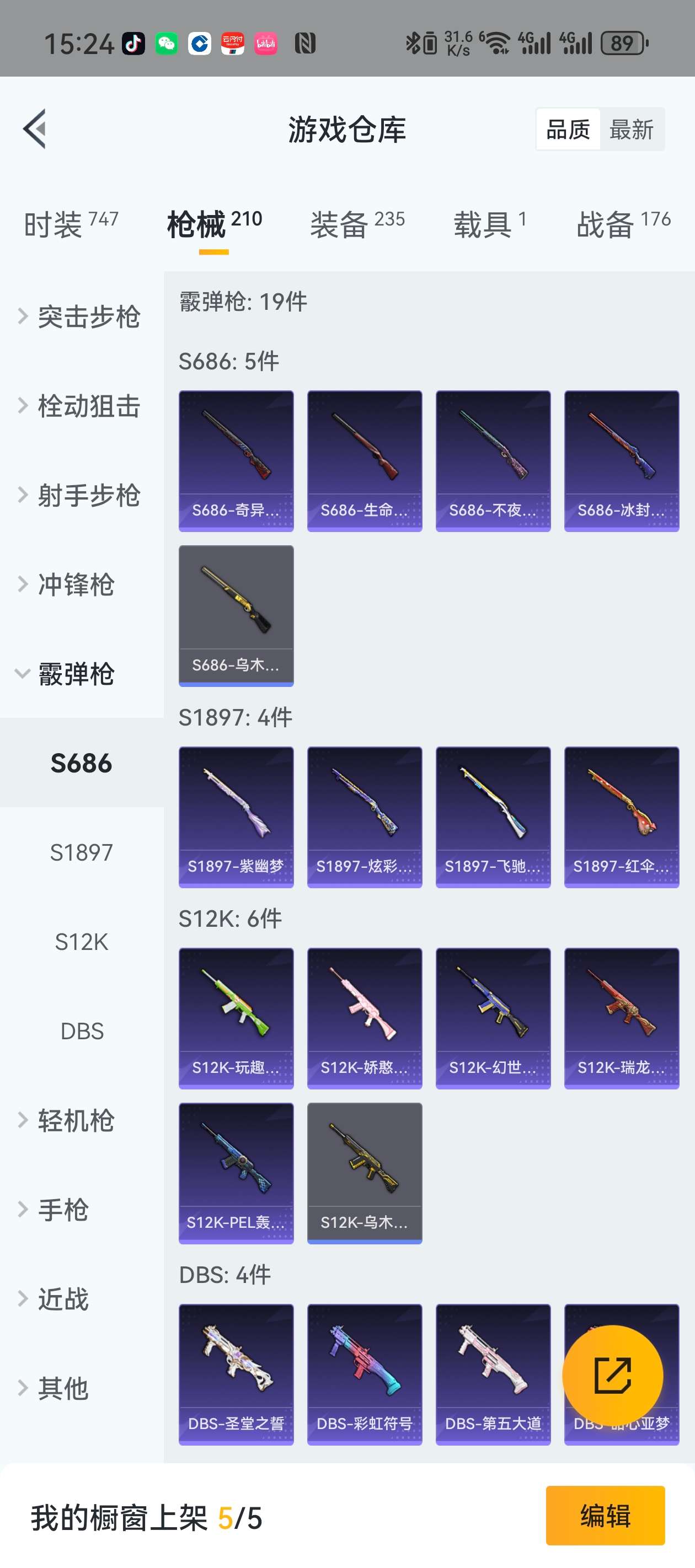Sort by 最新
695x1568 pixels.
coord(631,130)
